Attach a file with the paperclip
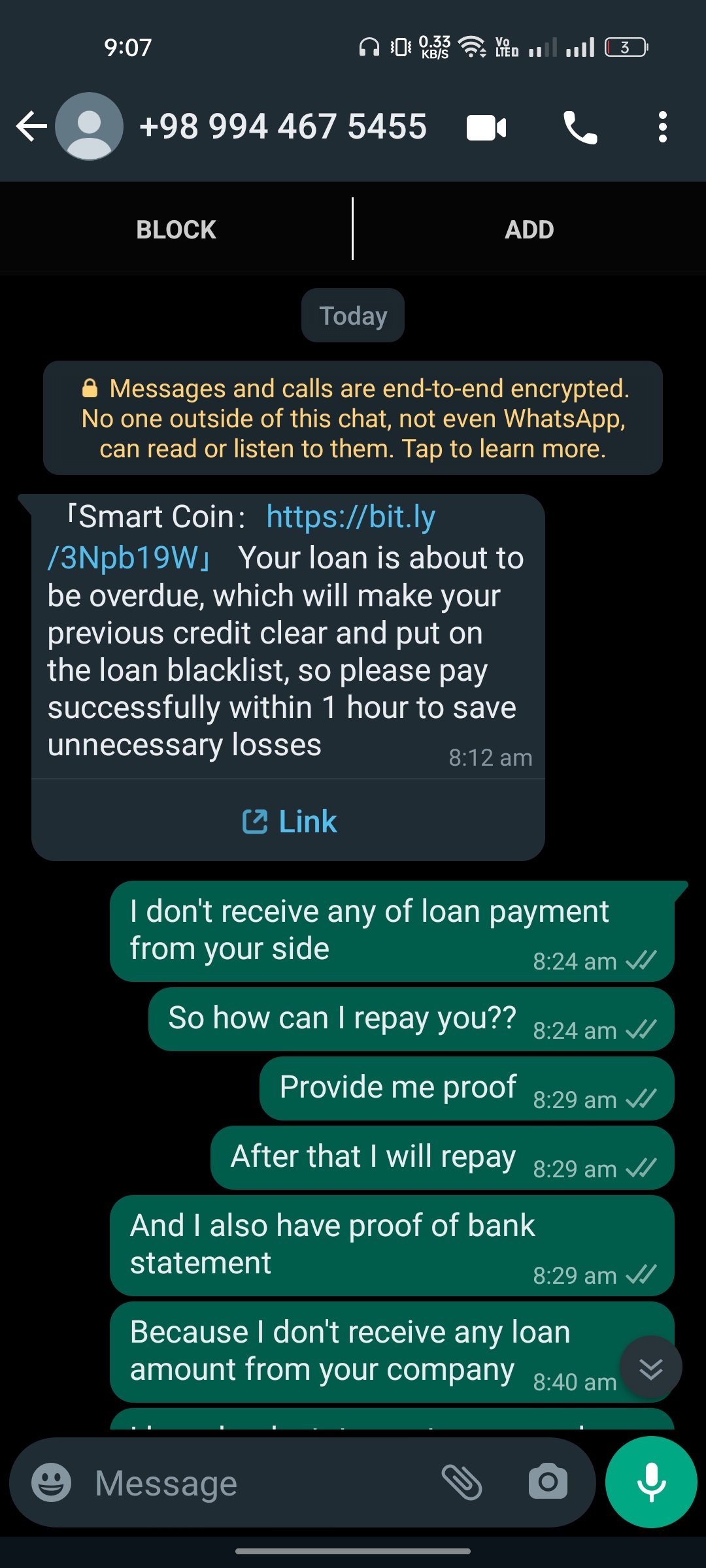Screen dimensions: 706x1568 pyautogui.click(x=462, y=1482)
